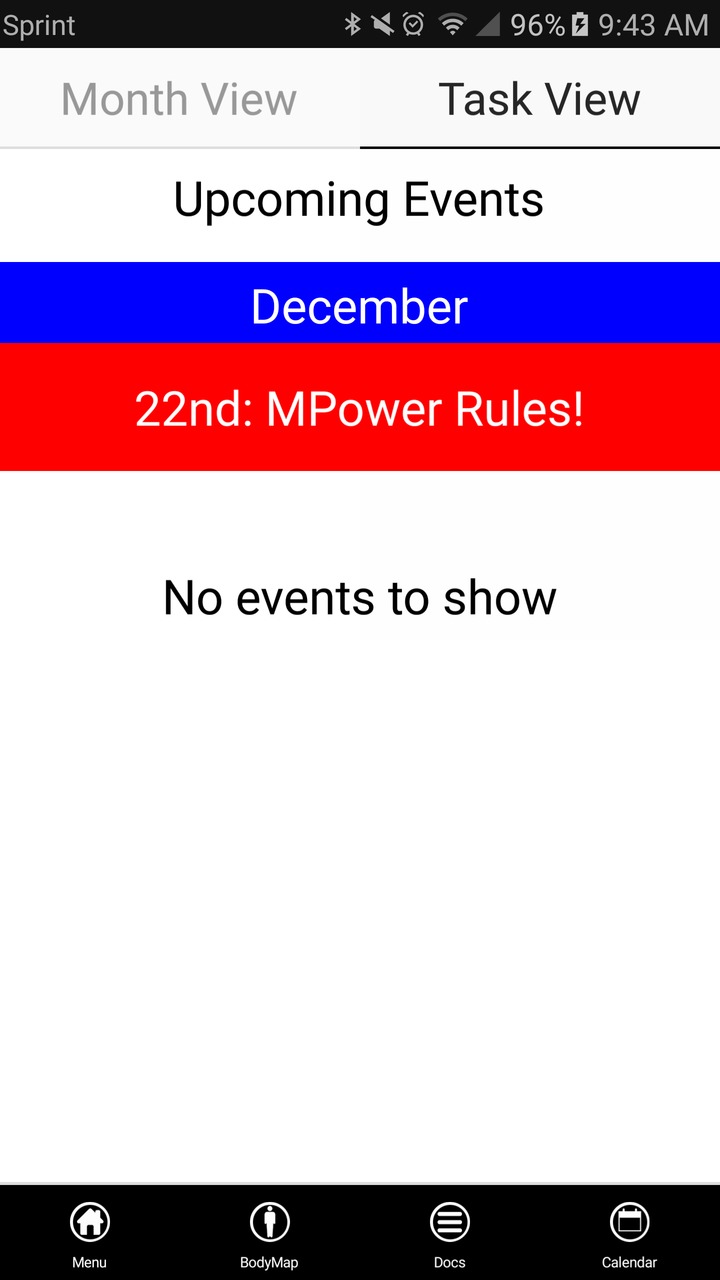720x1280 pixels.
Task: Select the Task View tab
Action: pos(539,98)
